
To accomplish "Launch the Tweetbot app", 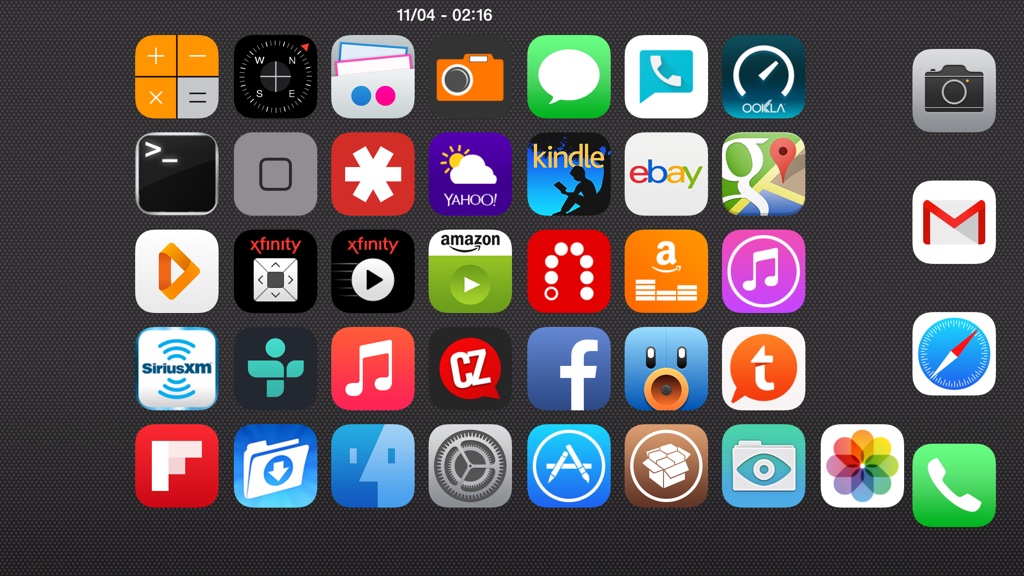I will tap(666, 368).
